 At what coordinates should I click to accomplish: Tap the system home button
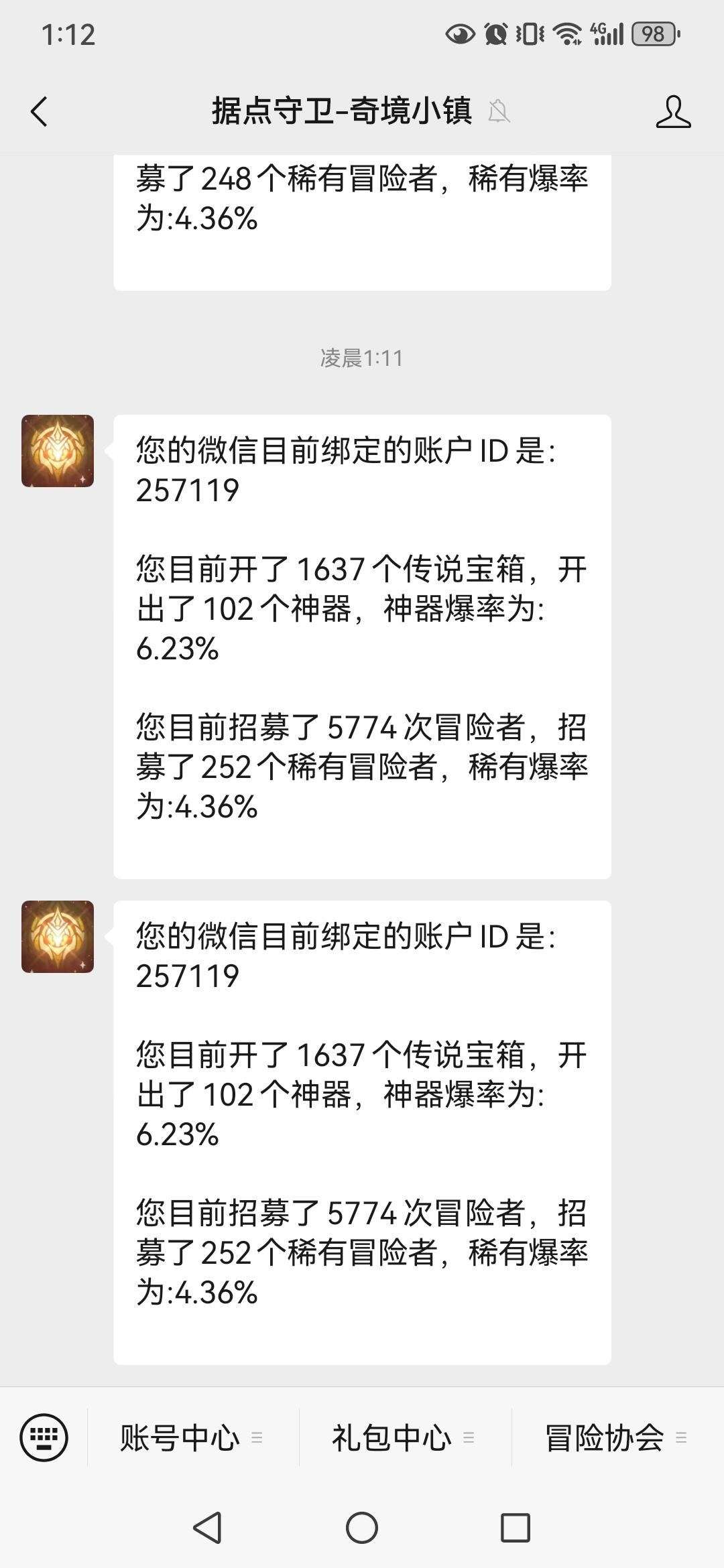362,1528
